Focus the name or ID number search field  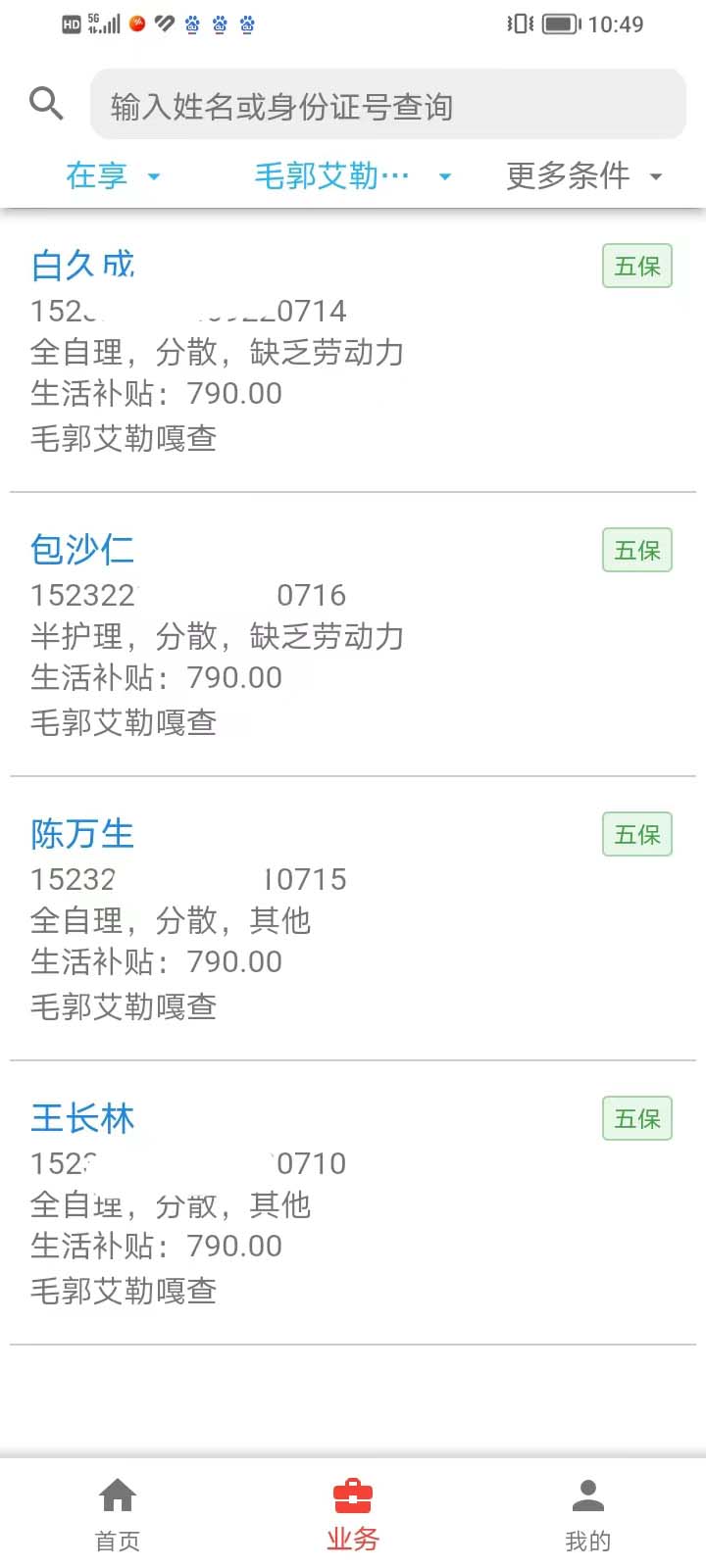[388, 104]
